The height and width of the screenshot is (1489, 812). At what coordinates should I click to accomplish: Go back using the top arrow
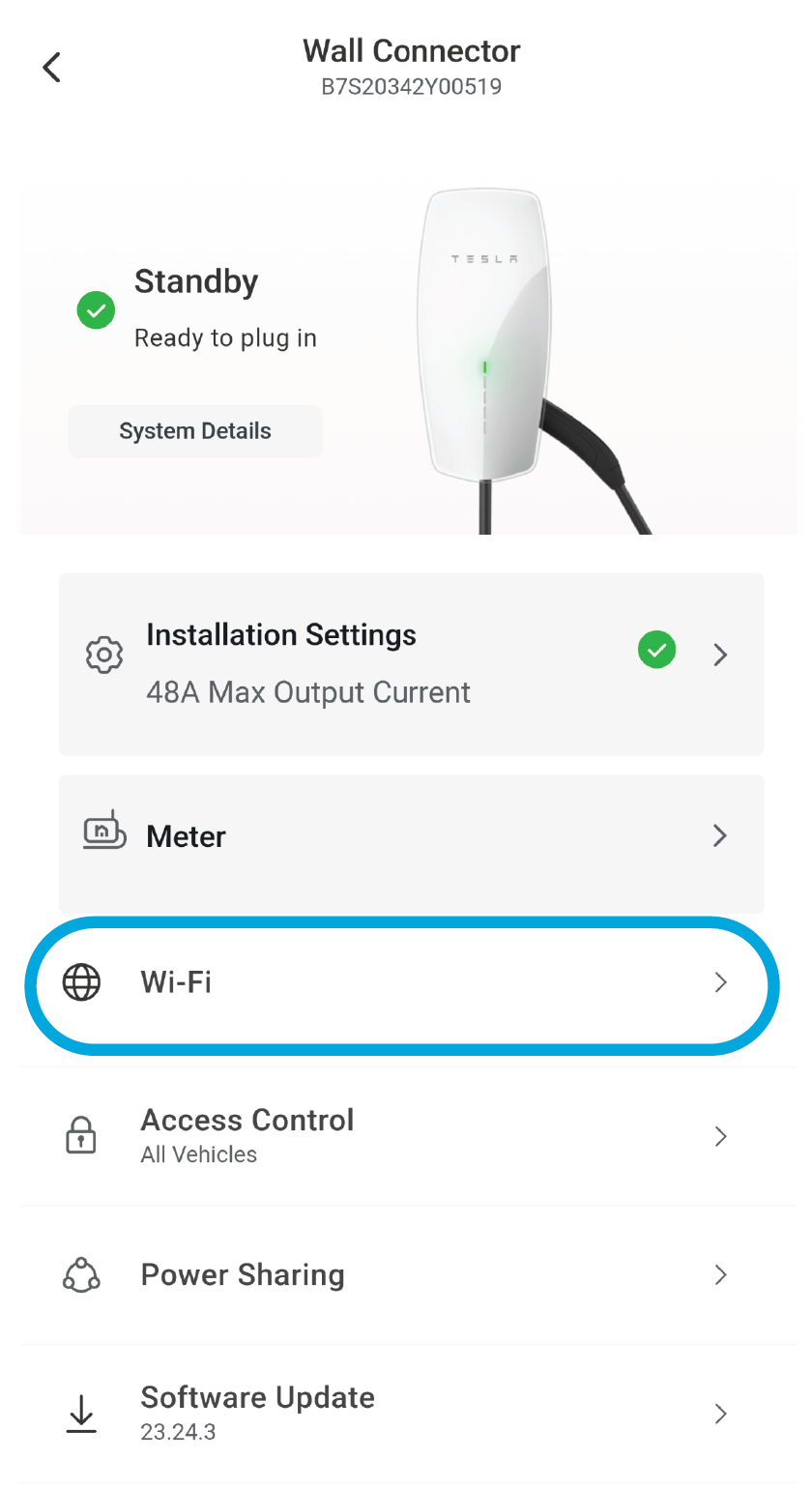click(x=52, y=68)
